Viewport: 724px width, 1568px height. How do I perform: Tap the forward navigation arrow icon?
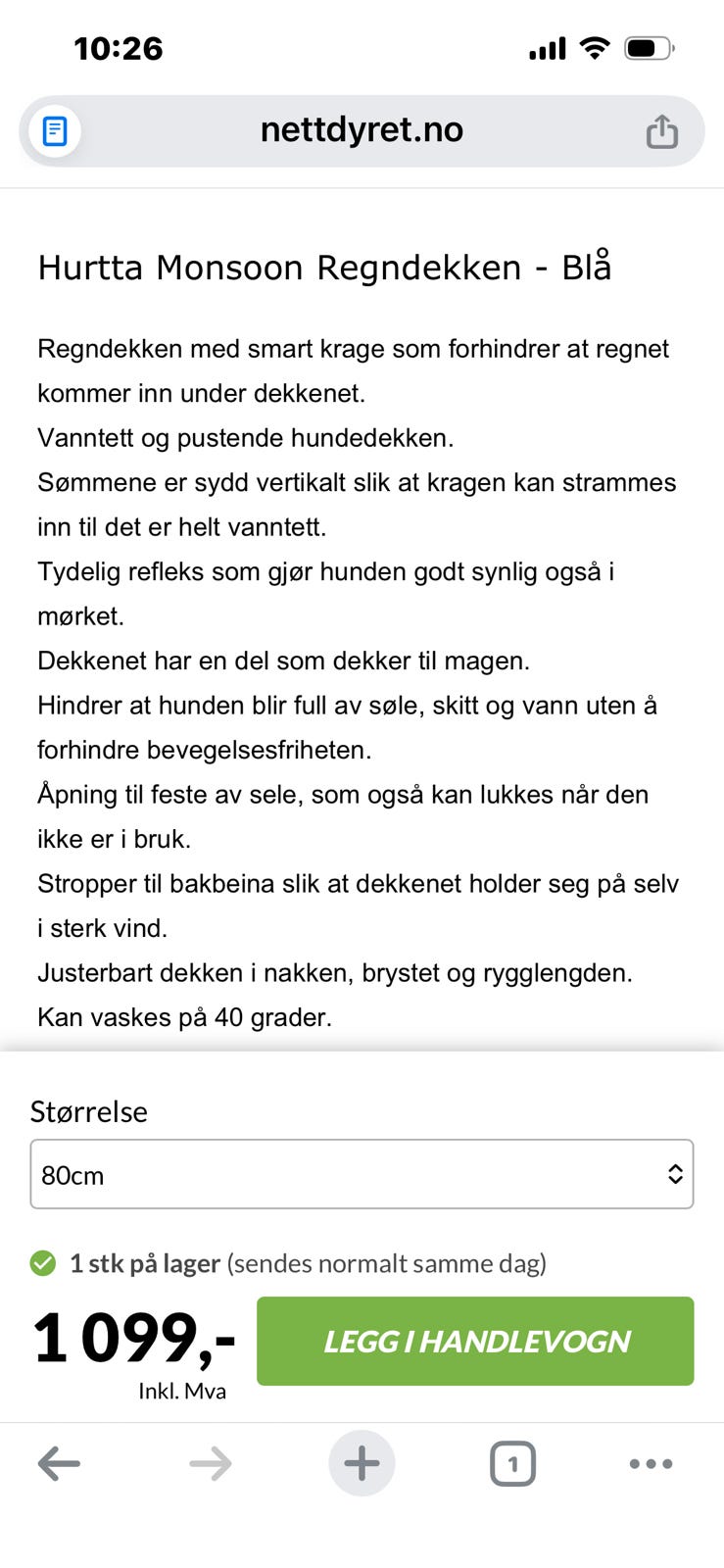click(210, 1463)
